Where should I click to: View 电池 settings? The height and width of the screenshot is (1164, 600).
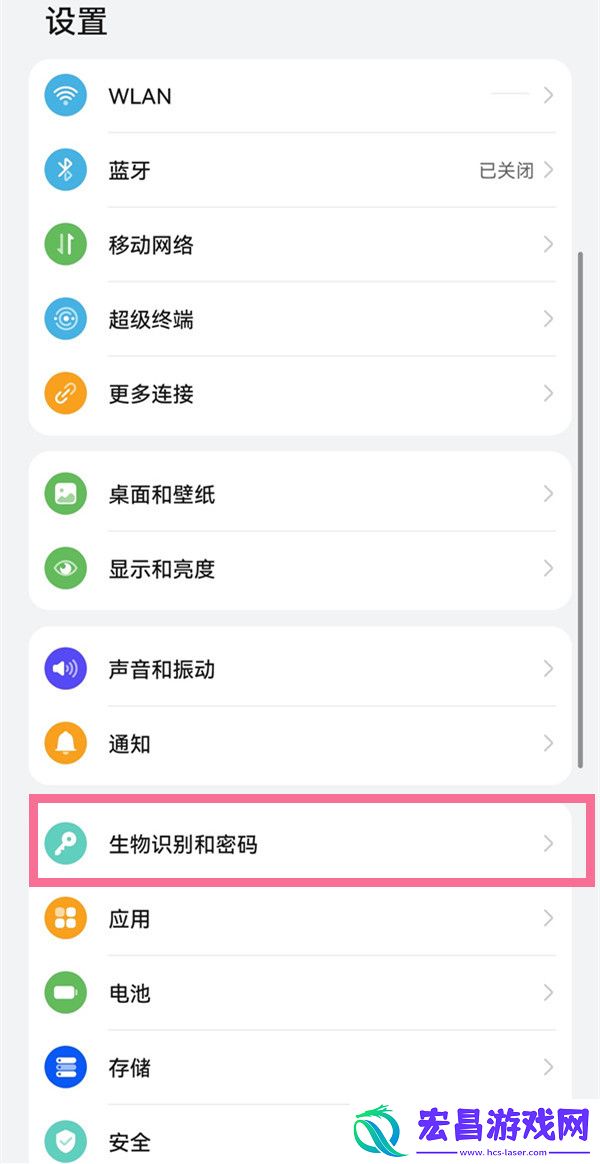(300, 993)
